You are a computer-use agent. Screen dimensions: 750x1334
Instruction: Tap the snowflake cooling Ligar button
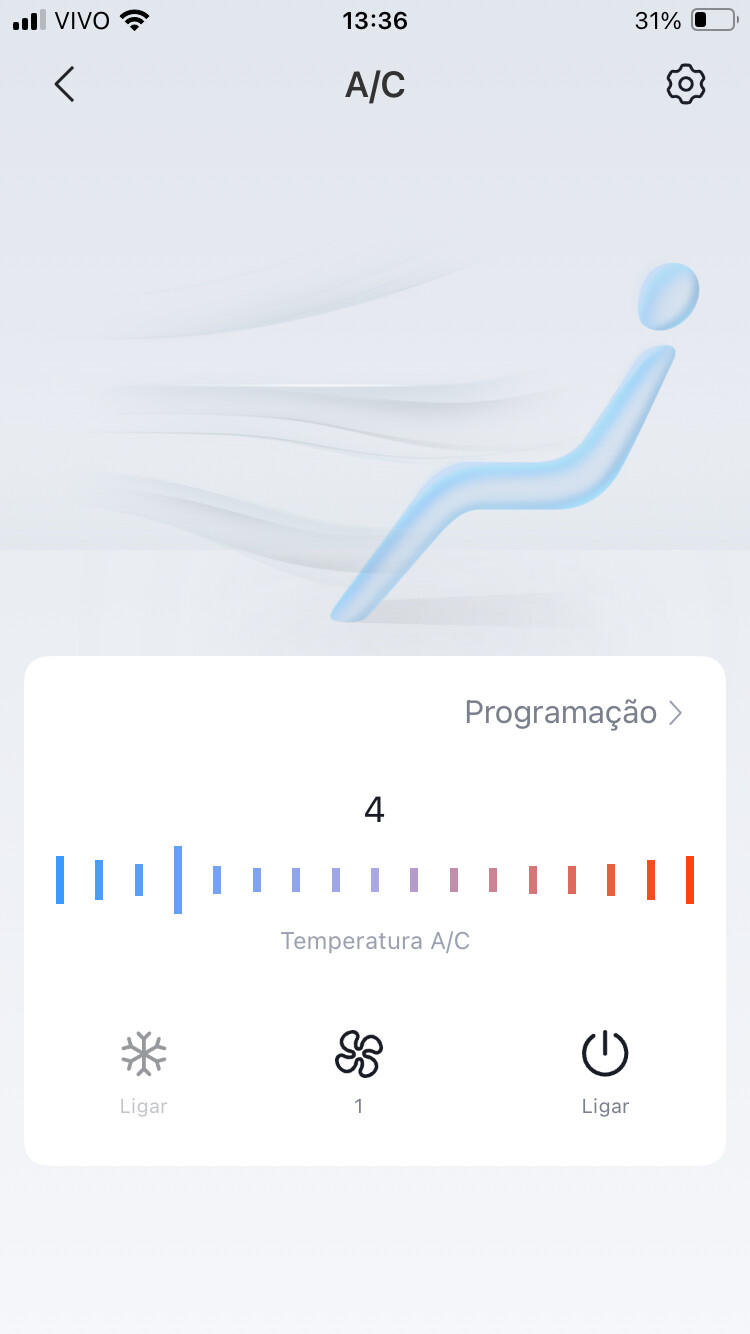144,1068
